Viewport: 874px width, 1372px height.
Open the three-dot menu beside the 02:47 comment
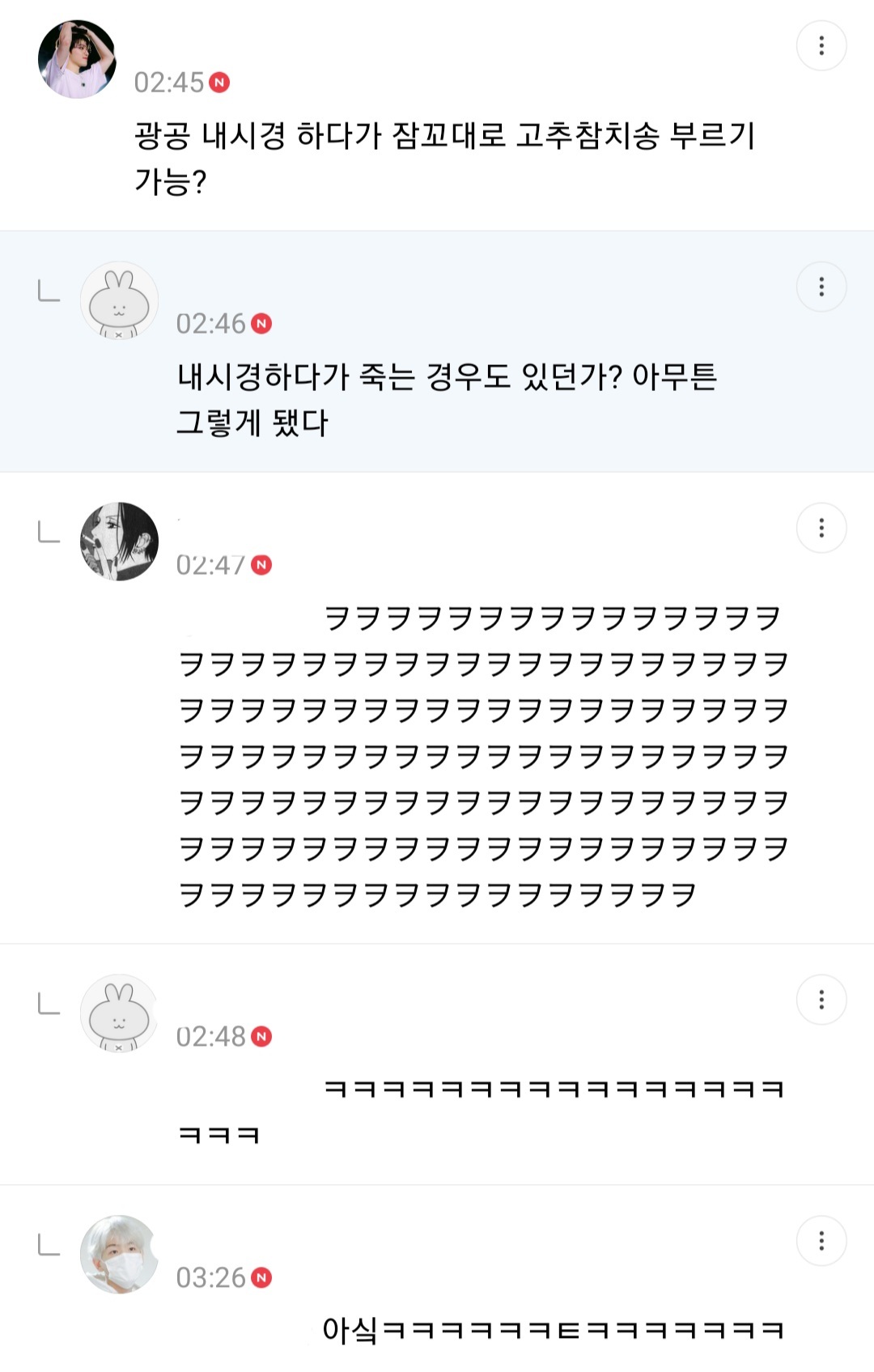[823, 528]
